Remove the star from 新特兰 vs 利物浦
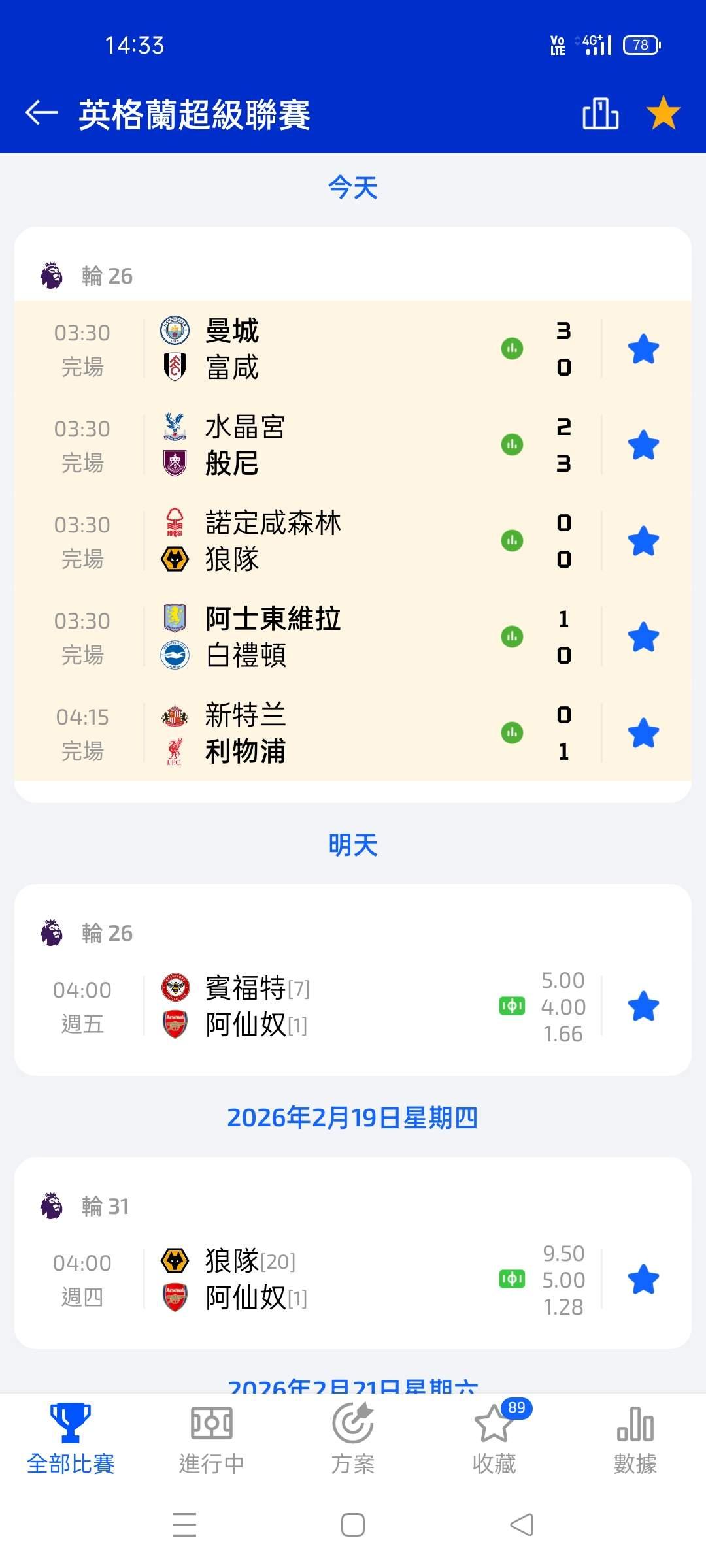The width and height of the screenshot is (706, 1568). coord(643,733)
